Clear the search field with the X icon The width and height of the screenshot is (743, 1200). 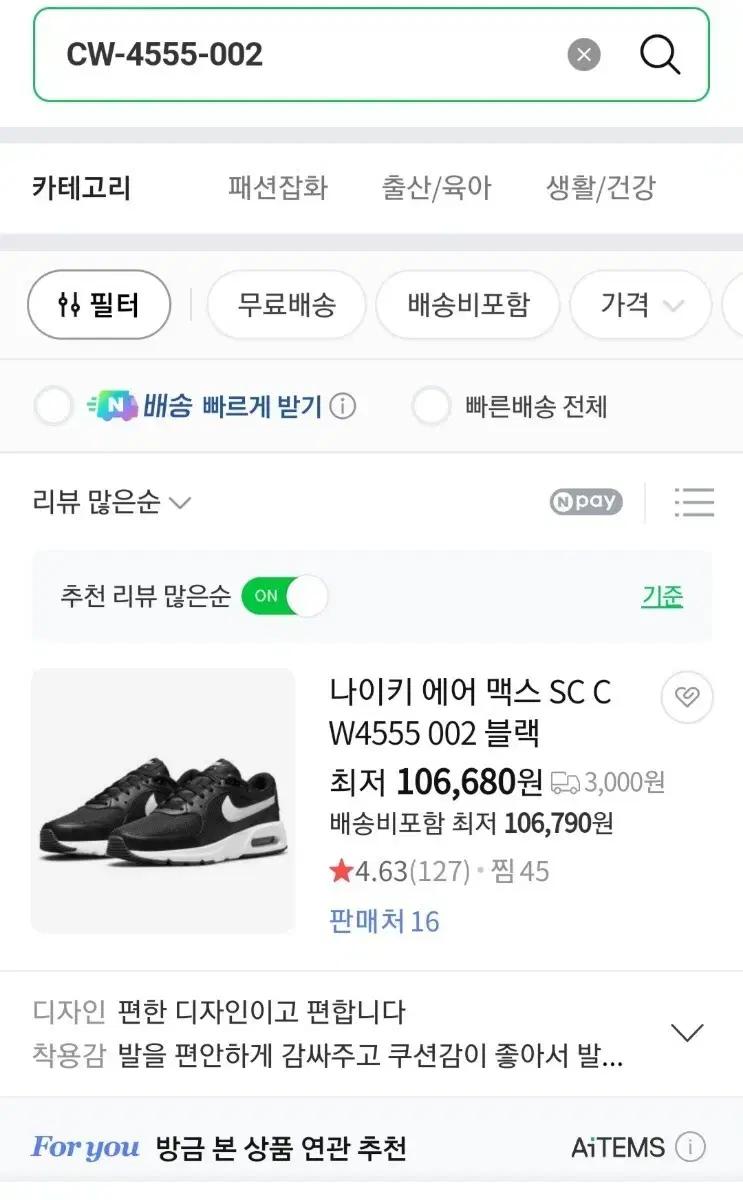pyautogui.click(x=584, y=54)
